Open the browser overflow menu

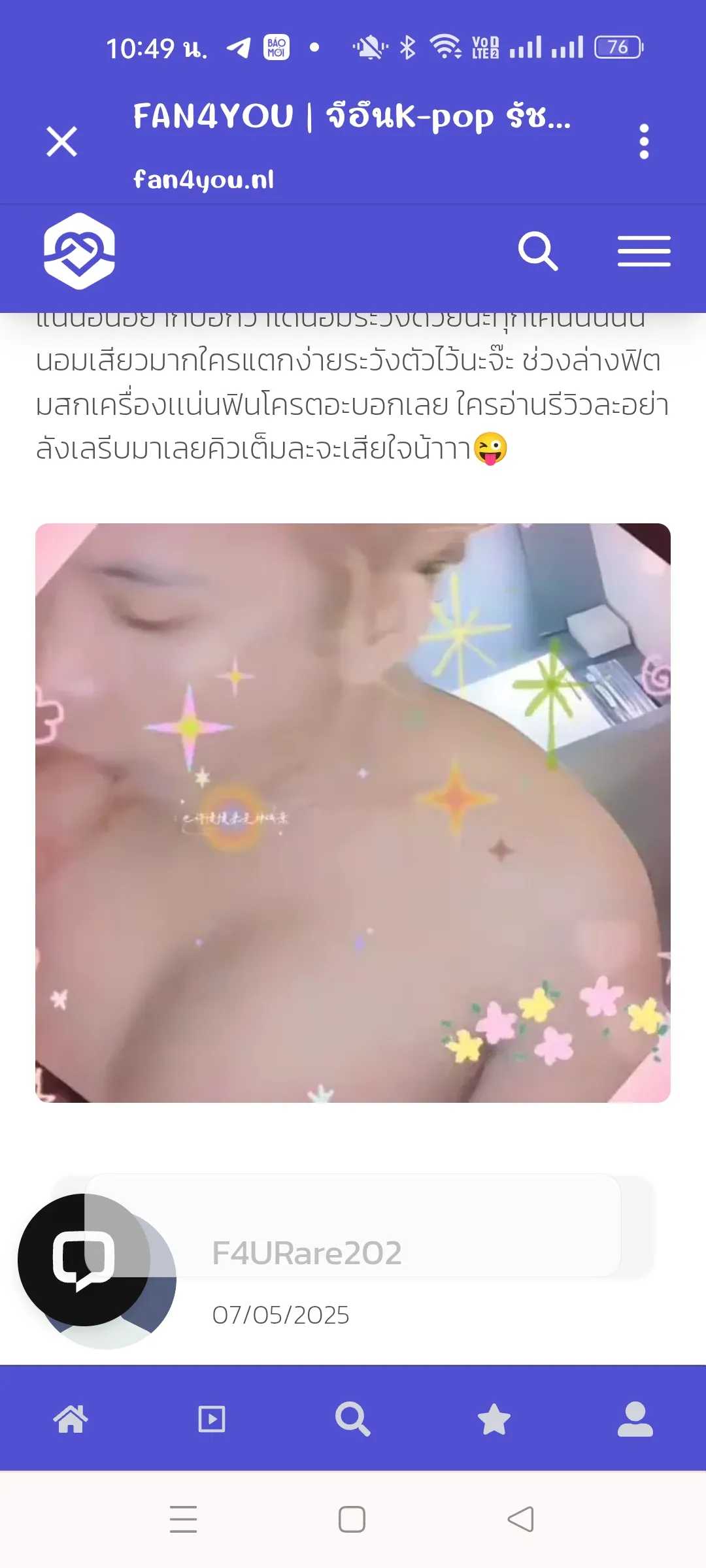pos(644,141)
